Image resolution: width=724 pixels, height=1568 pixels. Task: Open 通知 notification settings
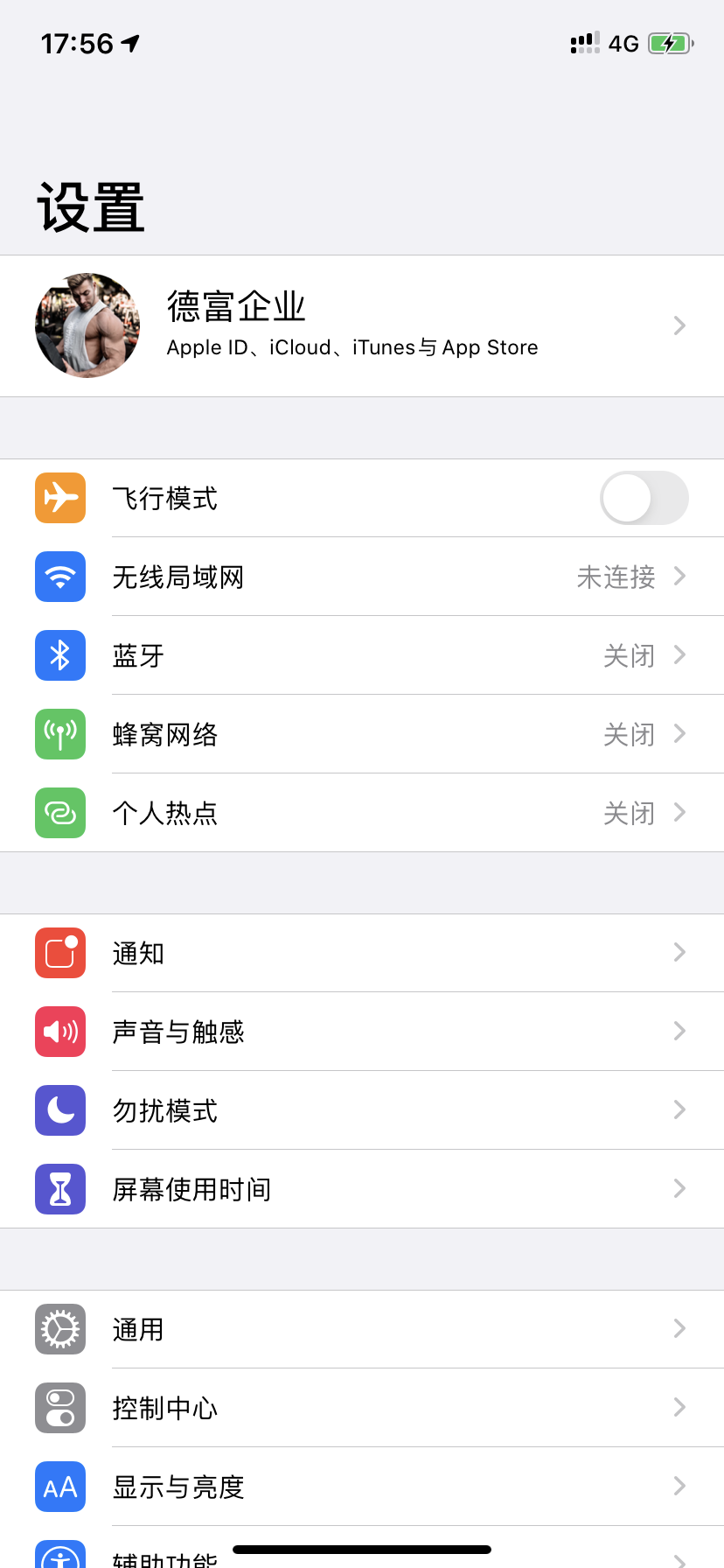tap(362, 953)
